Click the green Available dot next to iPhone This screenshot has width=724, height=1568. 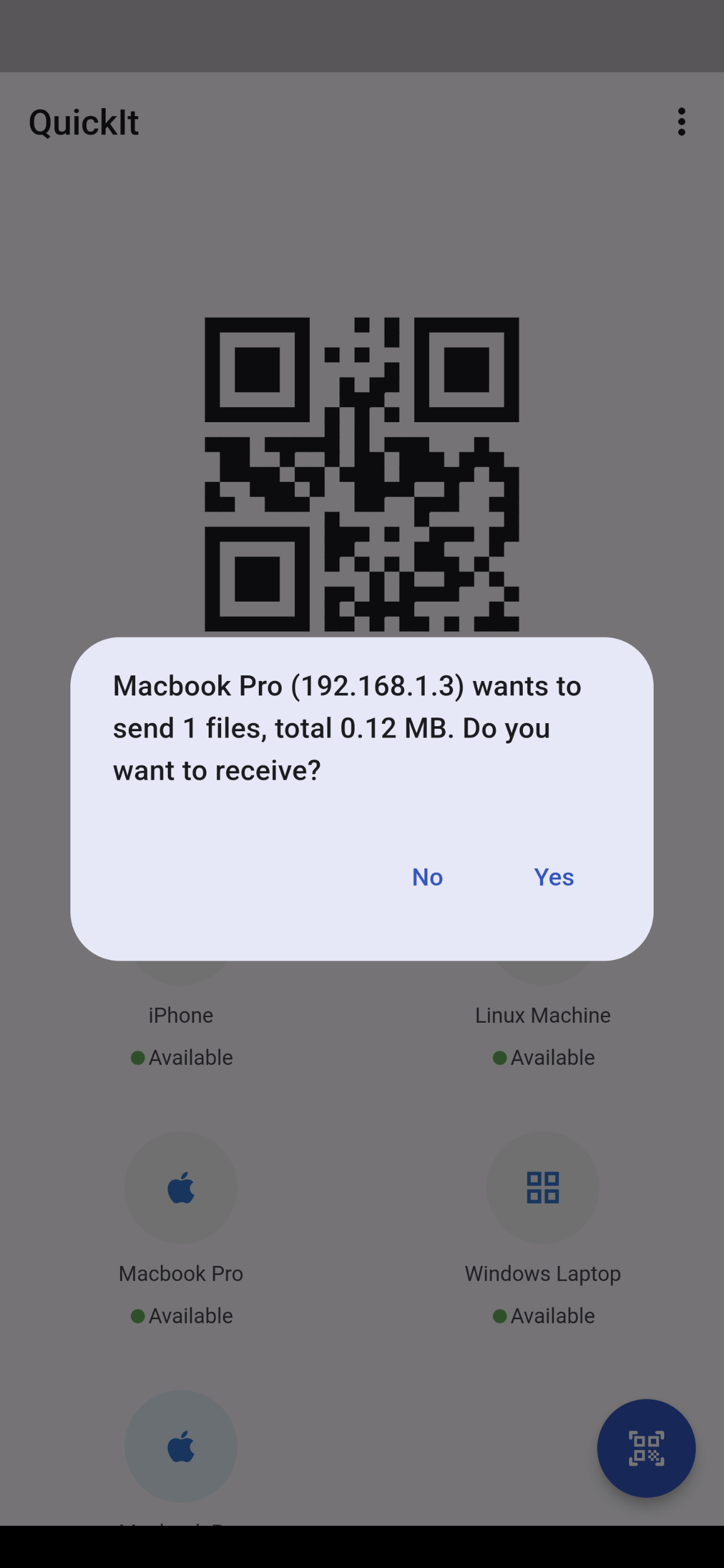click(x=137, y=1057)
